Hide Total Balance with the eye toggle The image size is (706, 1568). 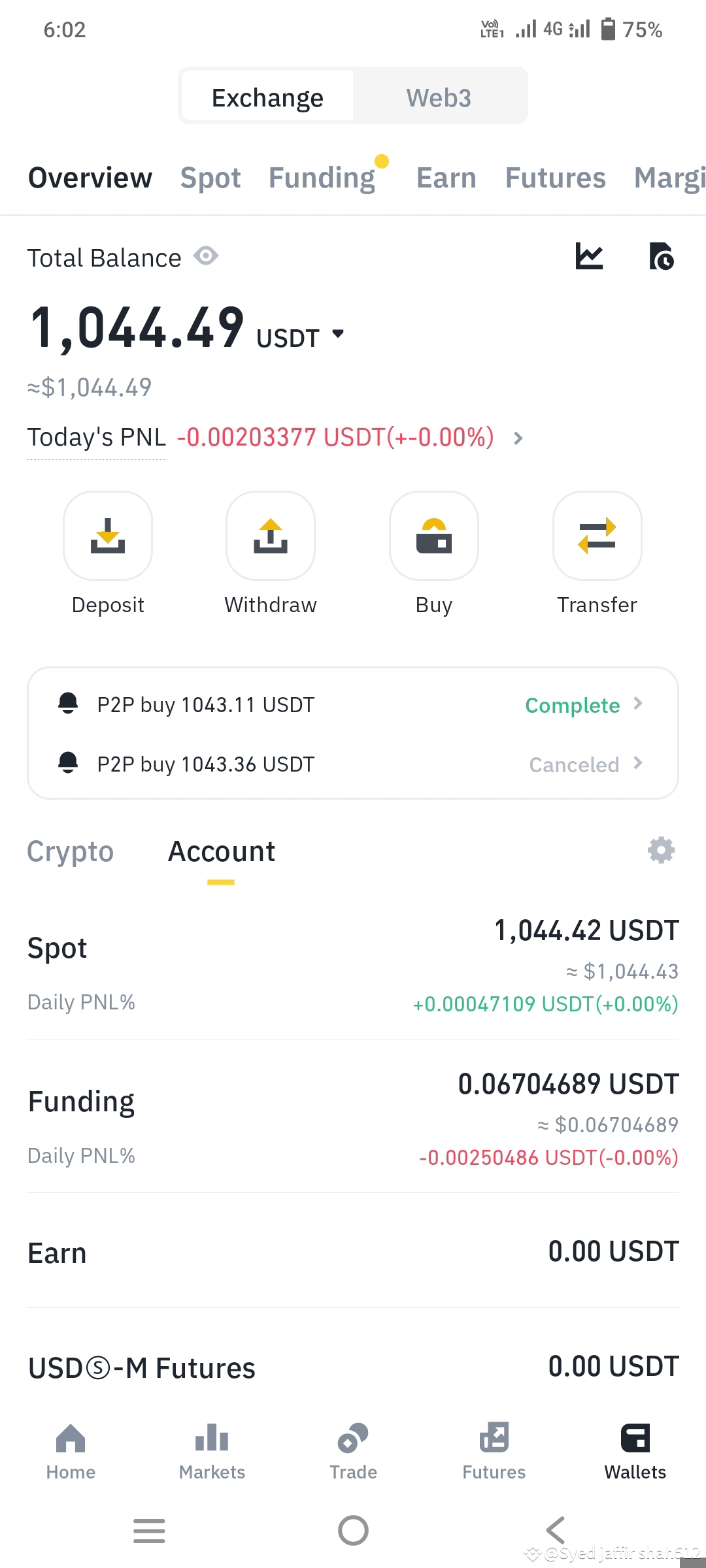(207, 257)
